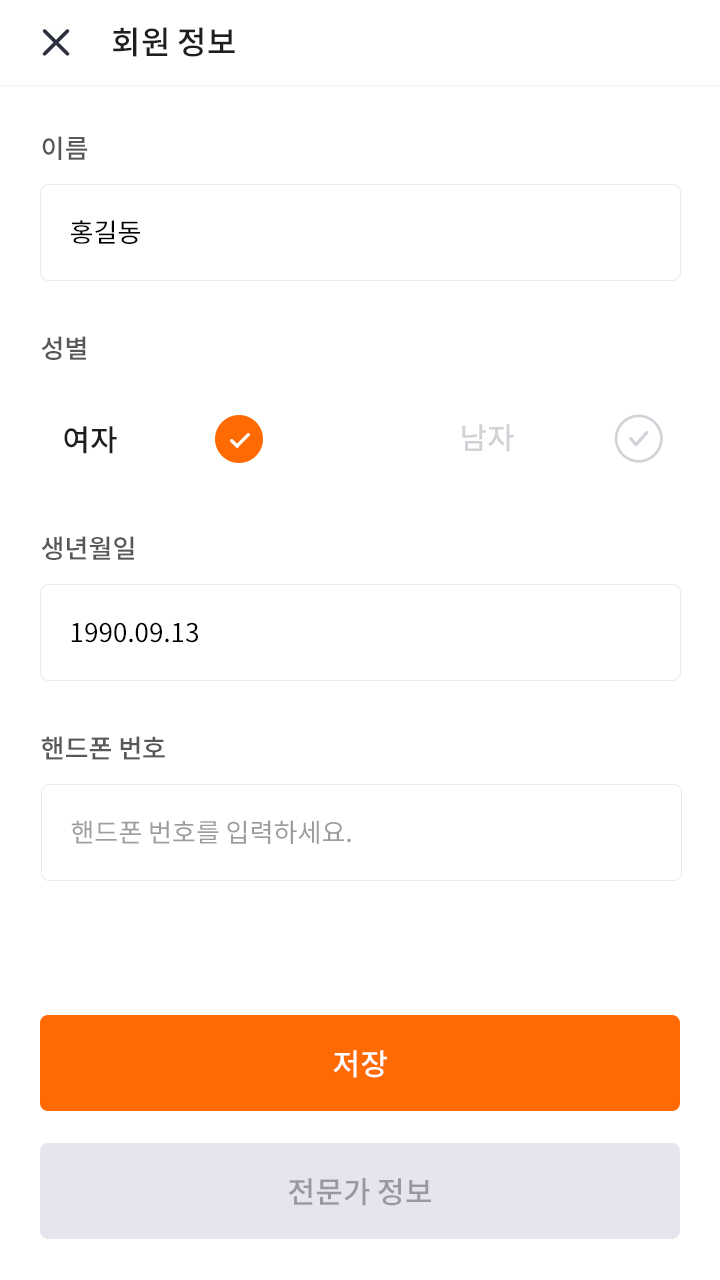Choose 남자 as gender
Viewport: 720px width, 1280px height.
pos(638,439)
